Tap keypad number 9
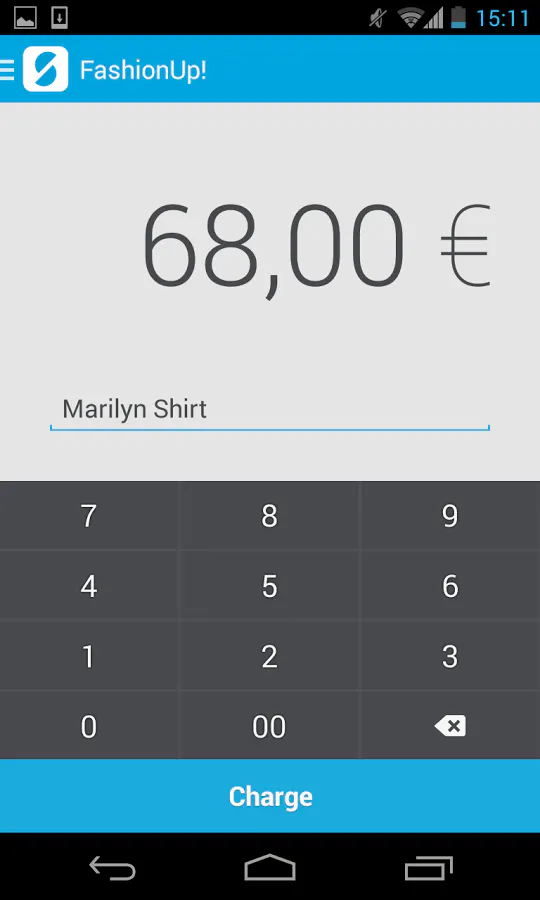 (x=450, y=515)
